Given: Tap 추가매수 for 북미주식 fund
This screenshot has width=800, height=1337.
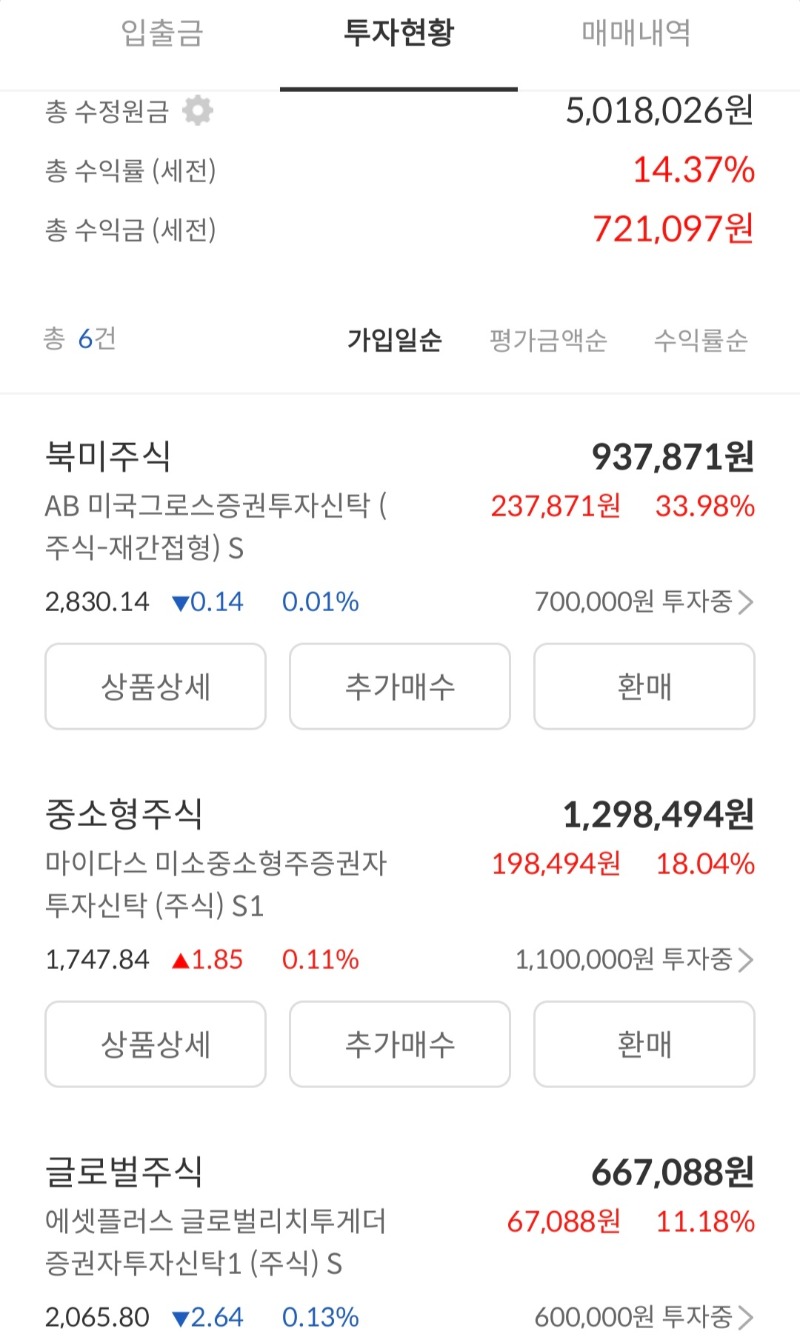Looking at the screenshot, I should (x=400, y=687).
